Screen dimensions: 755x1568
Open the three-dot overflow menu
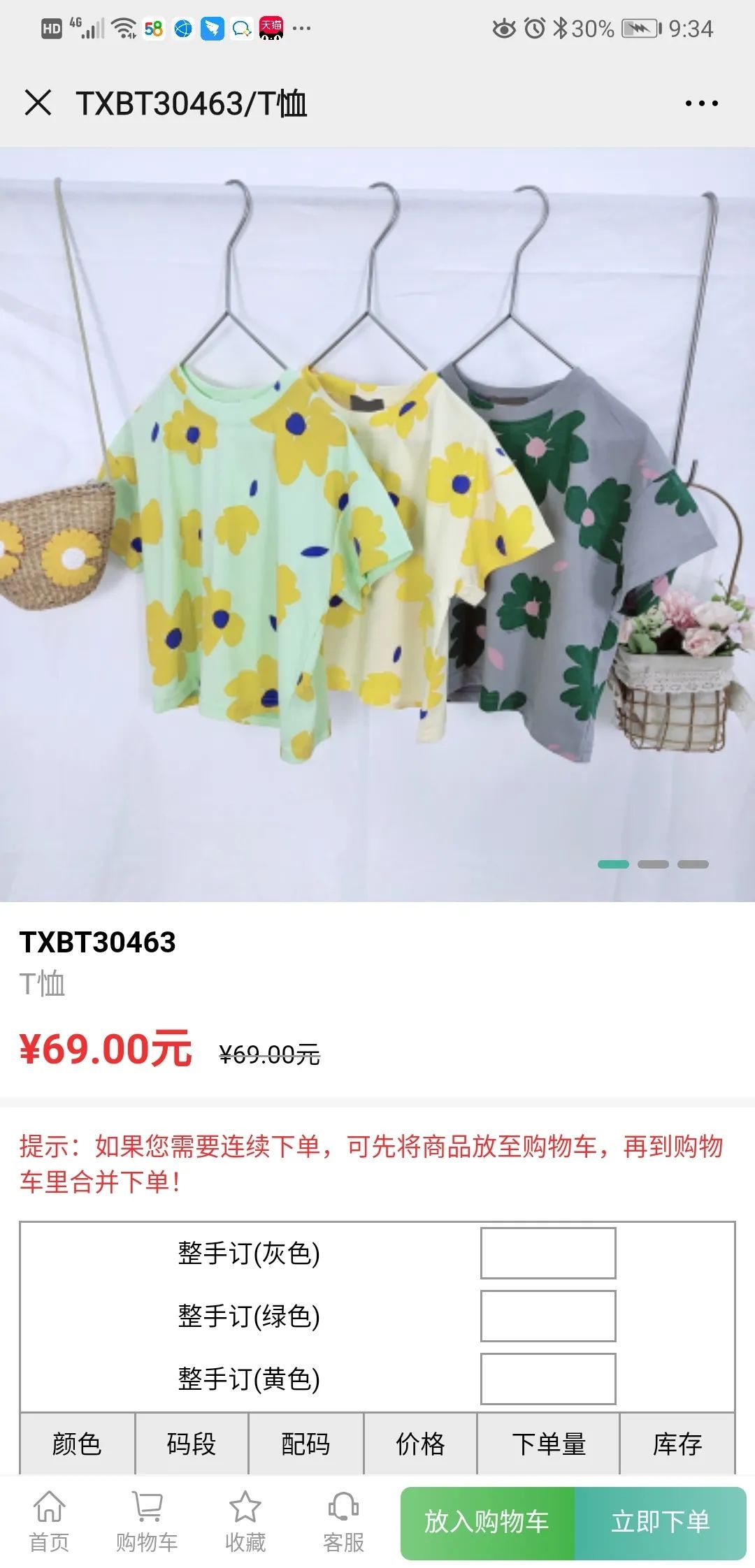pos(701,103)
